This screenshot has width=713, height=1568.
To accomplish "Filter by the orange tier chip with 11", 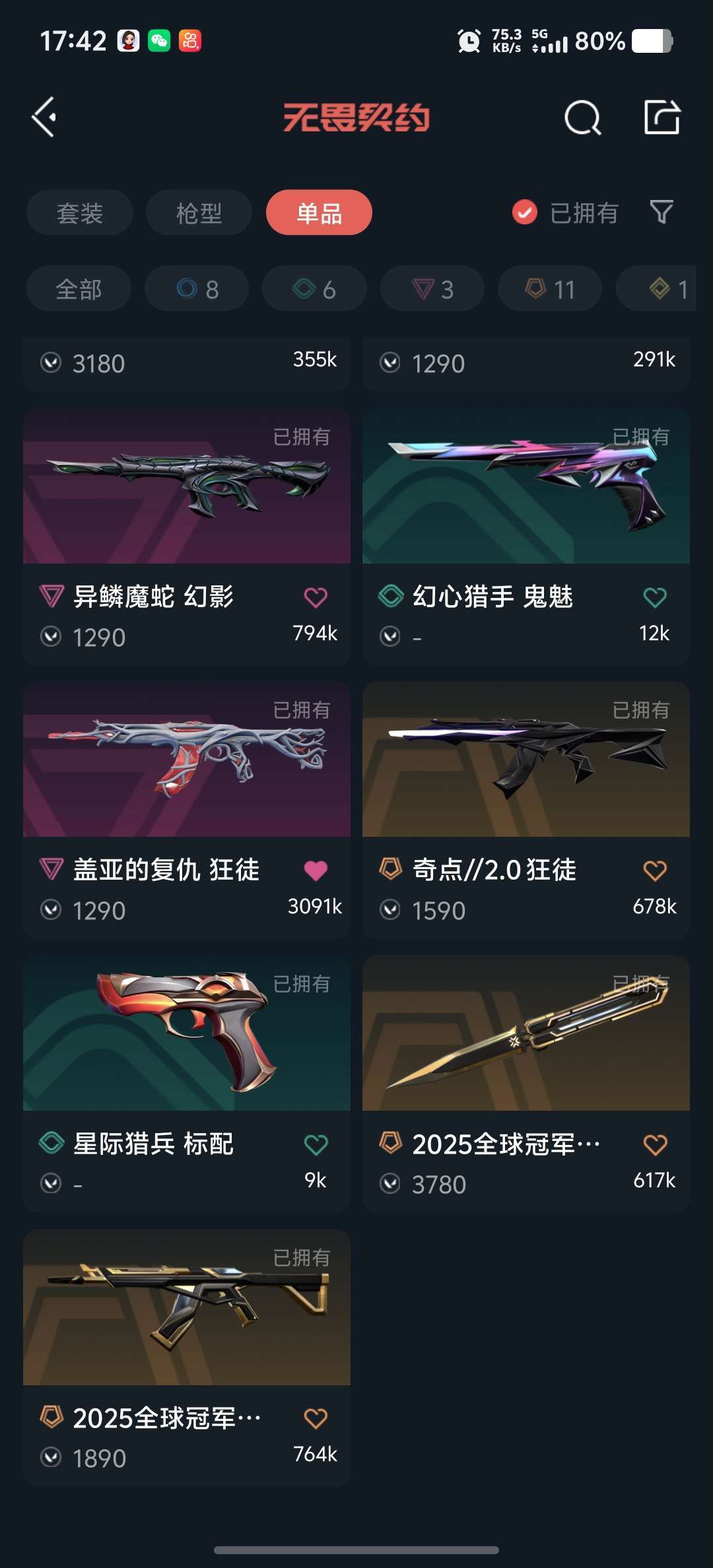I will (550, 288).
